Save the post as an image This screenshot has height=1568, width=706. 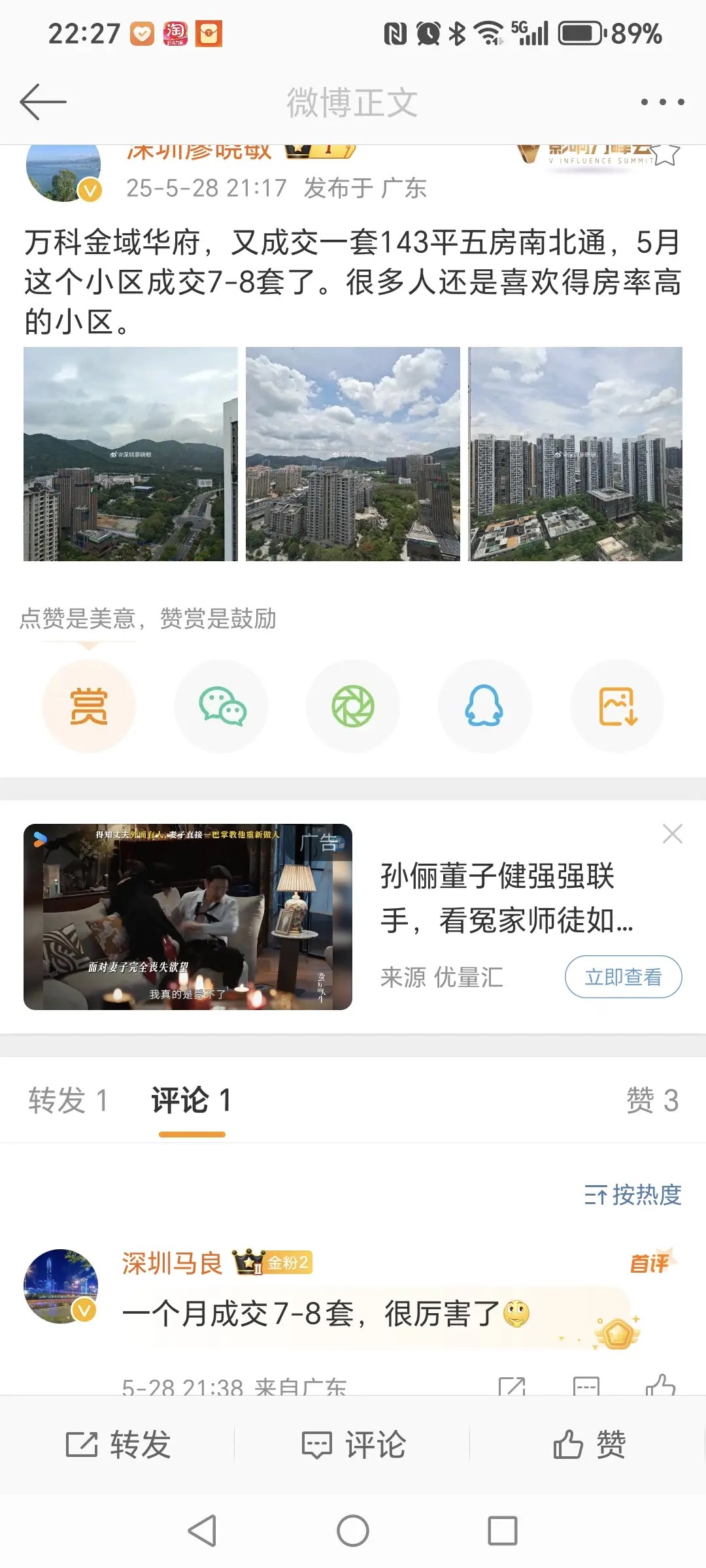(617, 706)
